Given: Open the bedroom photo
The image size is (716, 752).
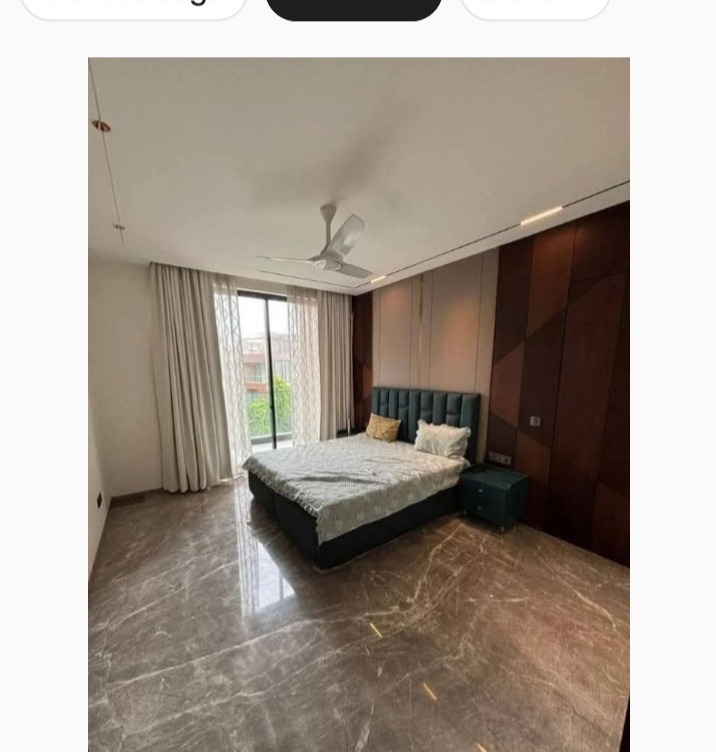Looking at the screenshot, I should [x=358, y=400].
